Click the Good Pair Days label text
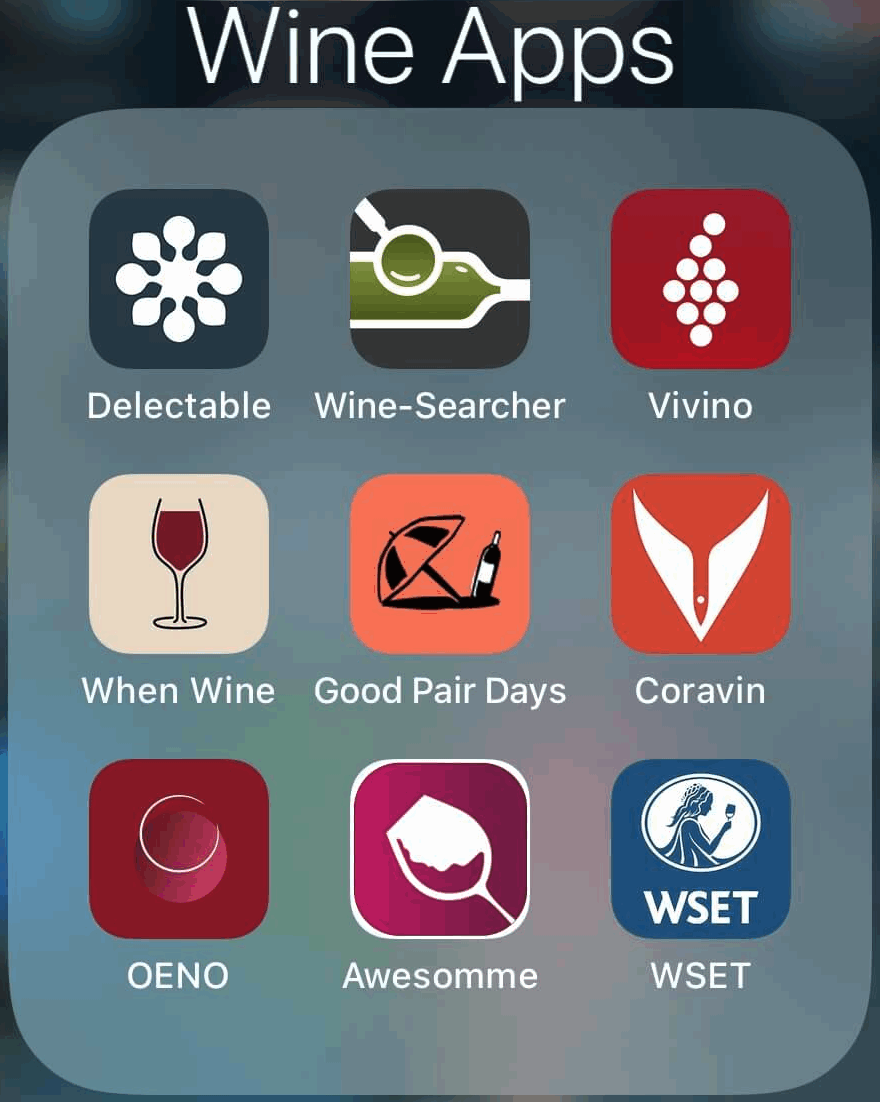The image size is (880, 1102). click(440, 690)
